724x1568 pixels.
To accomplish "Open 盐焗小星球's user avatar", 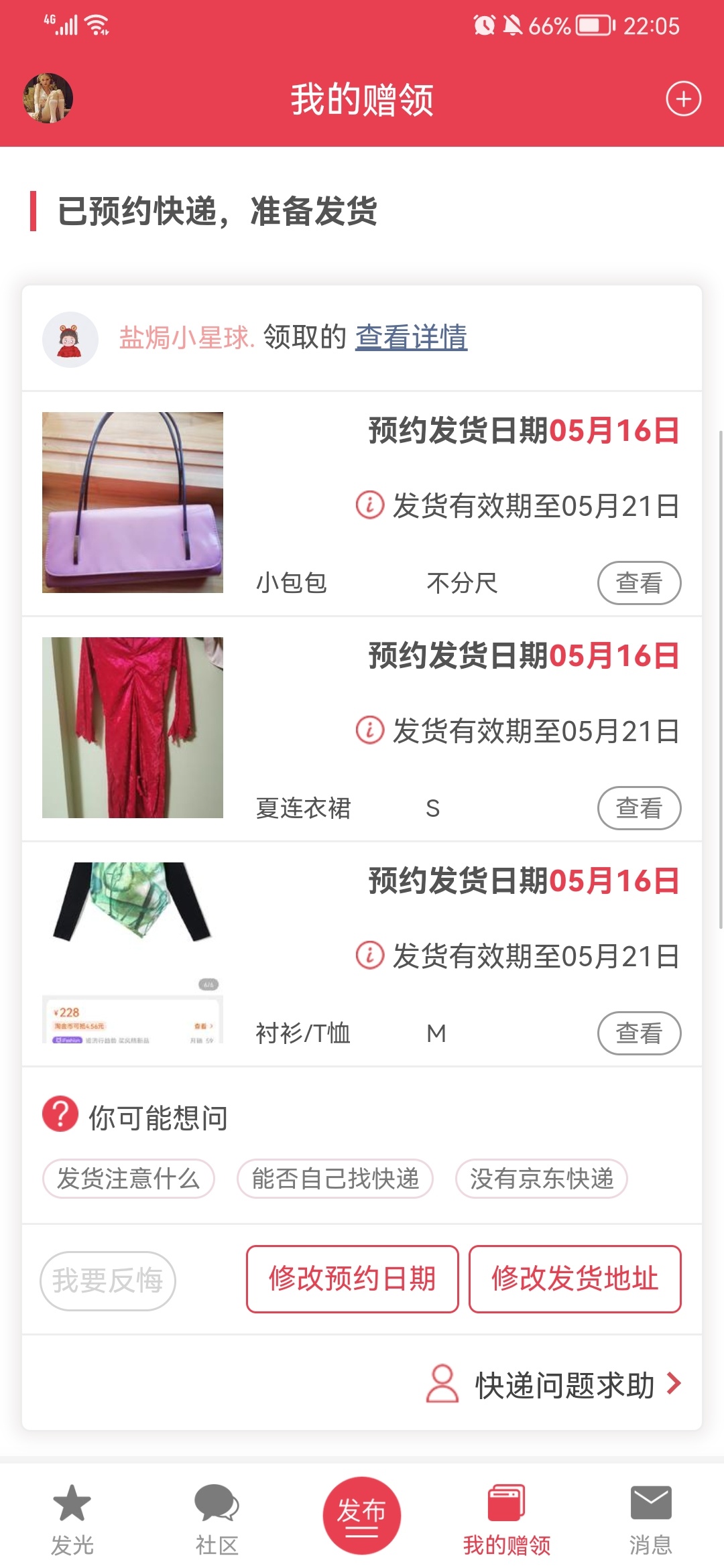I will click(x=70, y=339).
